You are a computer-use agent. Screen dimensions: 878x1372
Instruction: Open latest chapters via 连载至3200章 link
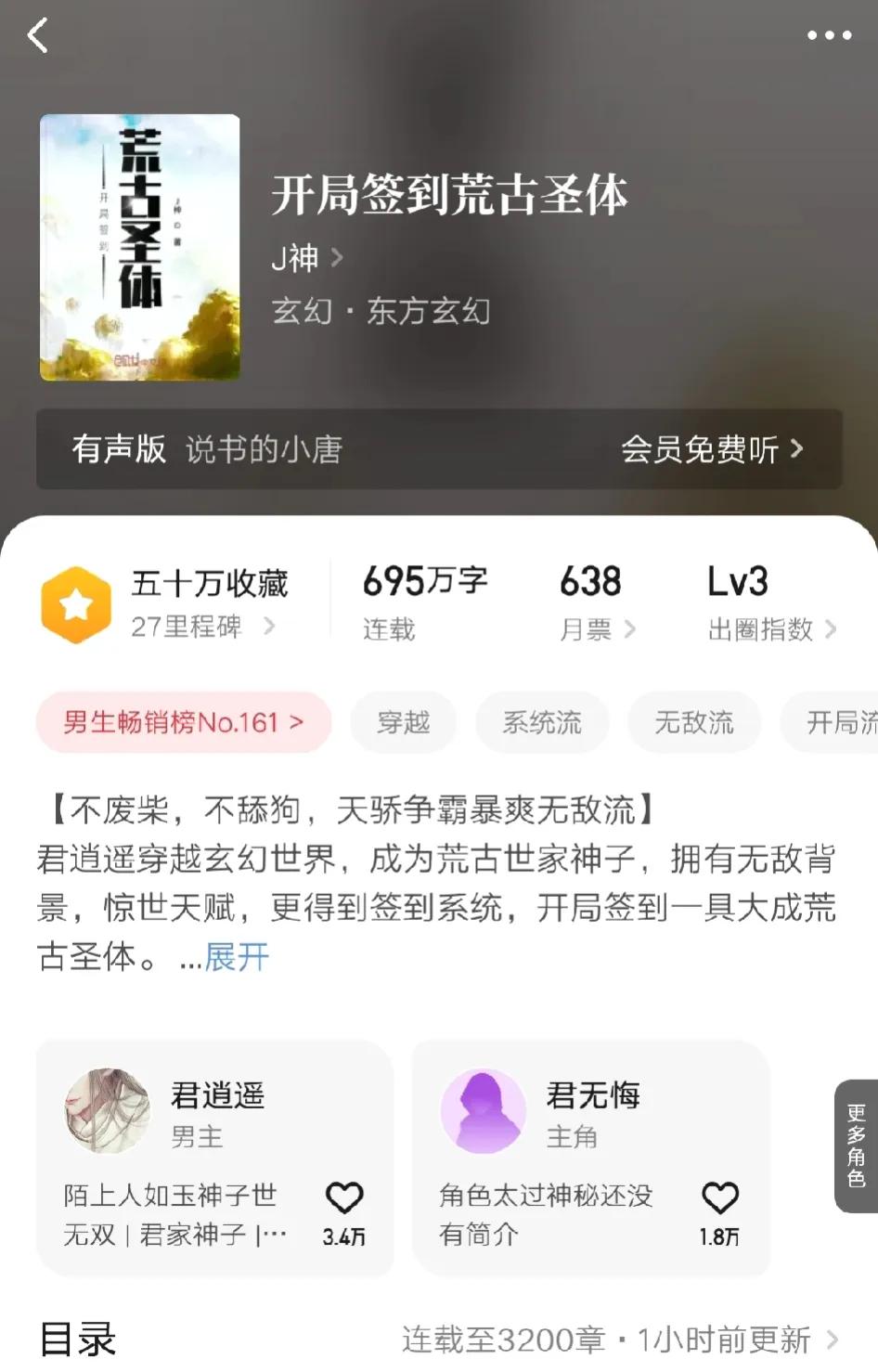coord(616,1340)
